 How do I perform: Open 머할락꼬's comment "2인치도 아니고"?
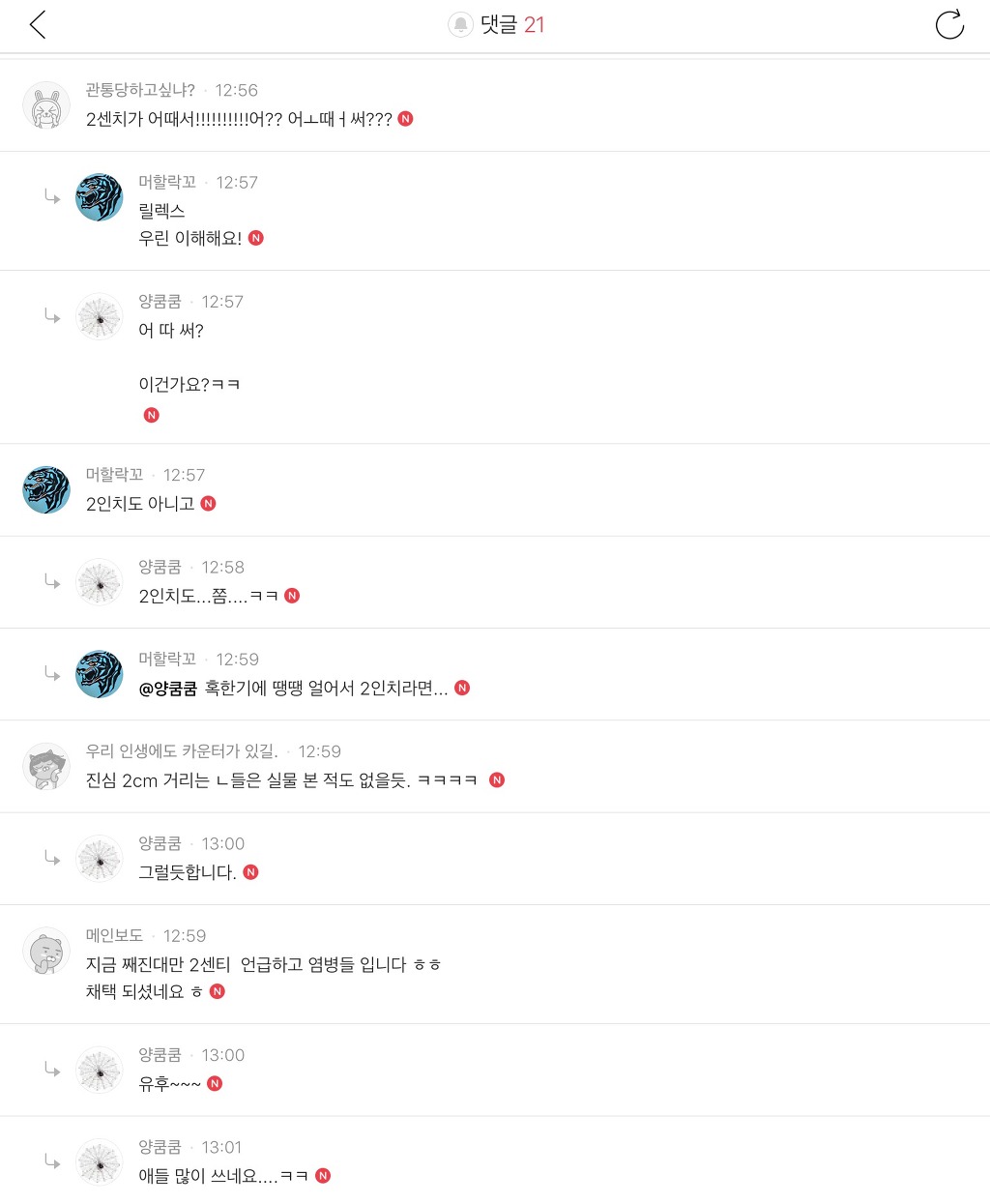point(140,504)
